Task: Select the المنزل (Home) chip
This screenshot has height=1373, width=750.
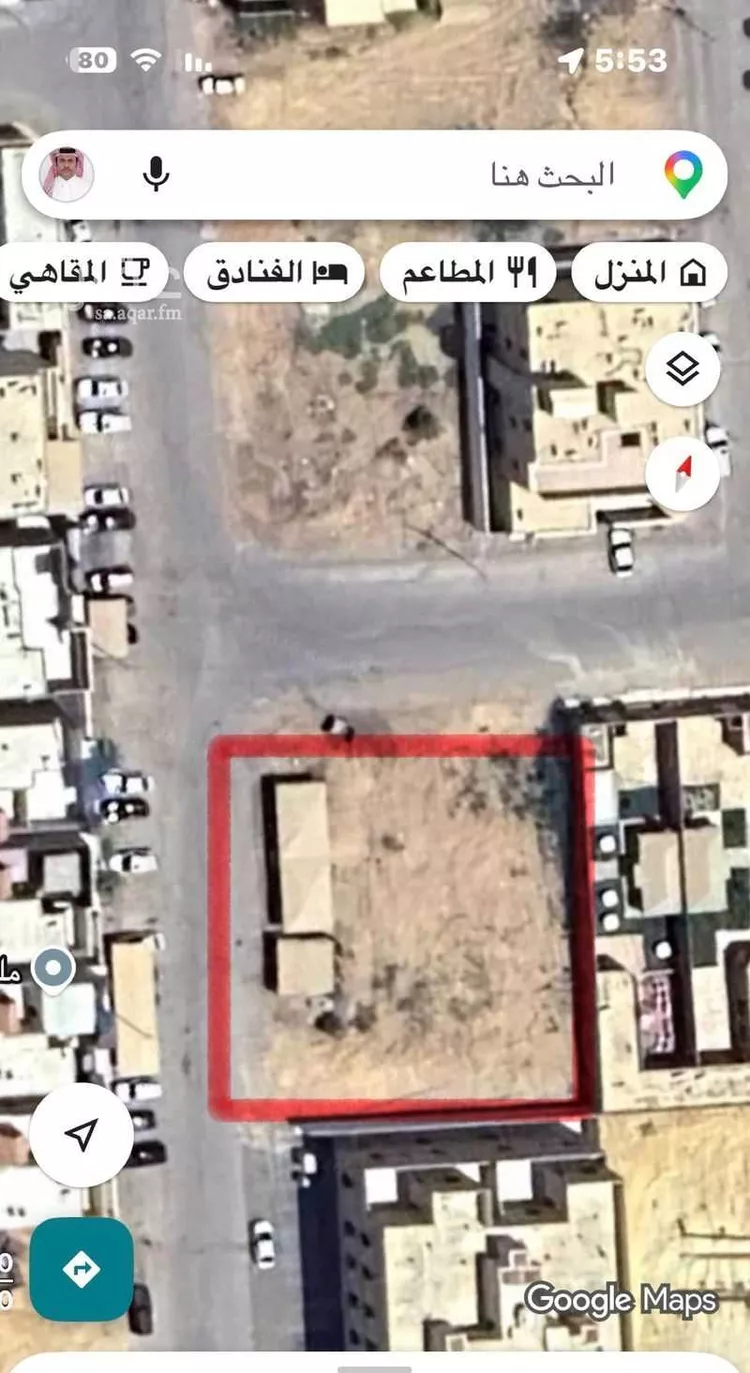Action: 649,272
